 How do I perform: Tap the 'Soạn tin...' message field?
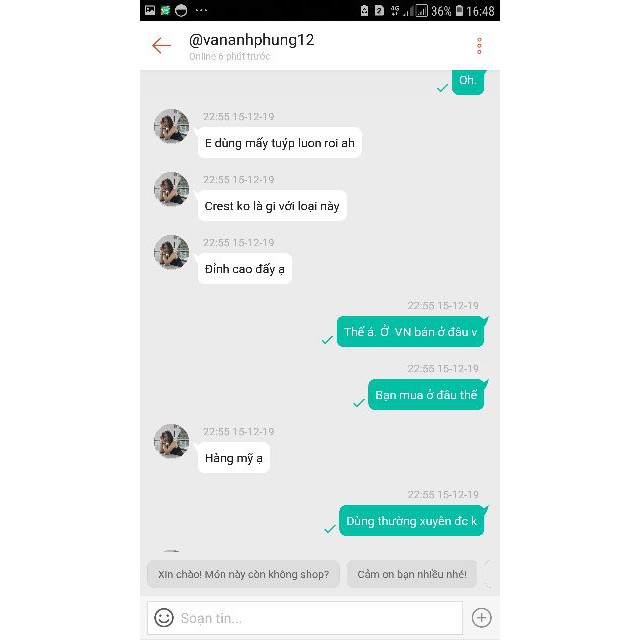click(315, 618)
